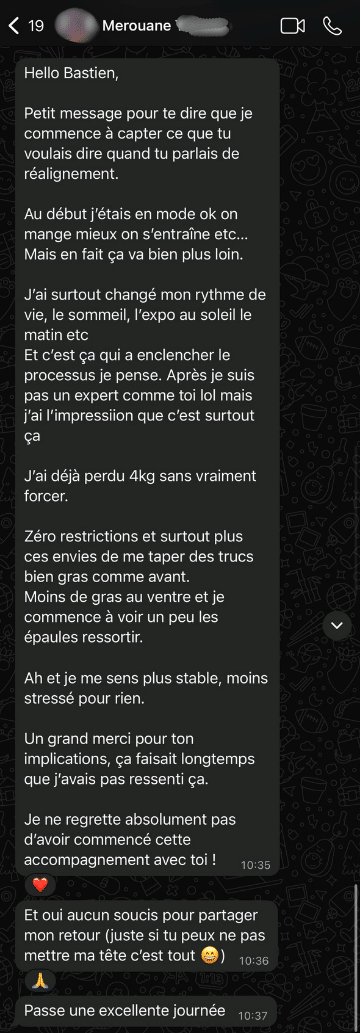Go back to the chat list
This screenshot has width=361, height=1033.
(25, 26)
